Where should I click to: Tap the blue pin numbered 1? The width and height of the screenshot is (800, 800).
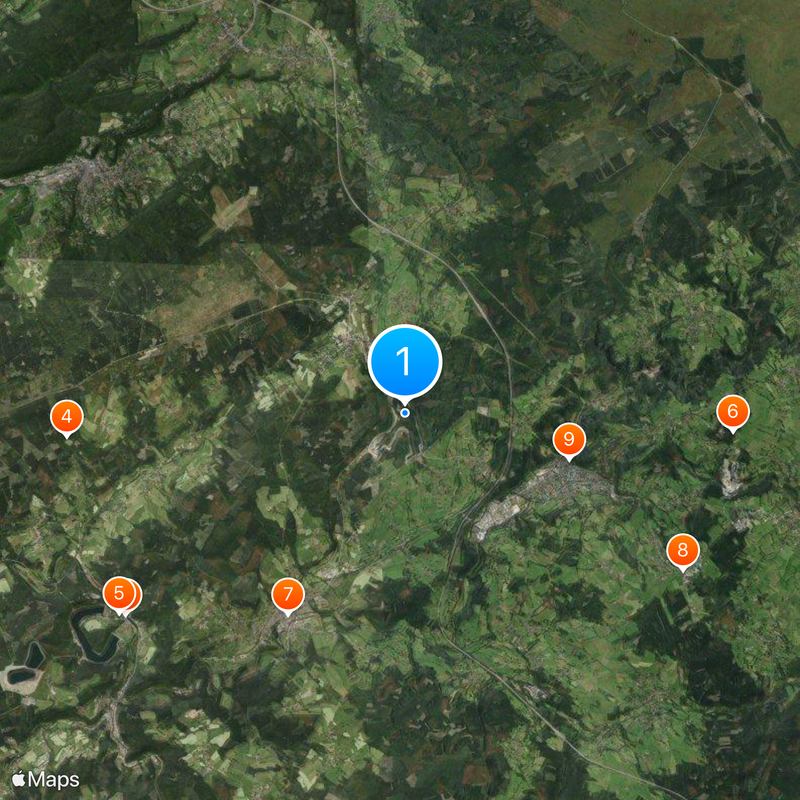405,361
